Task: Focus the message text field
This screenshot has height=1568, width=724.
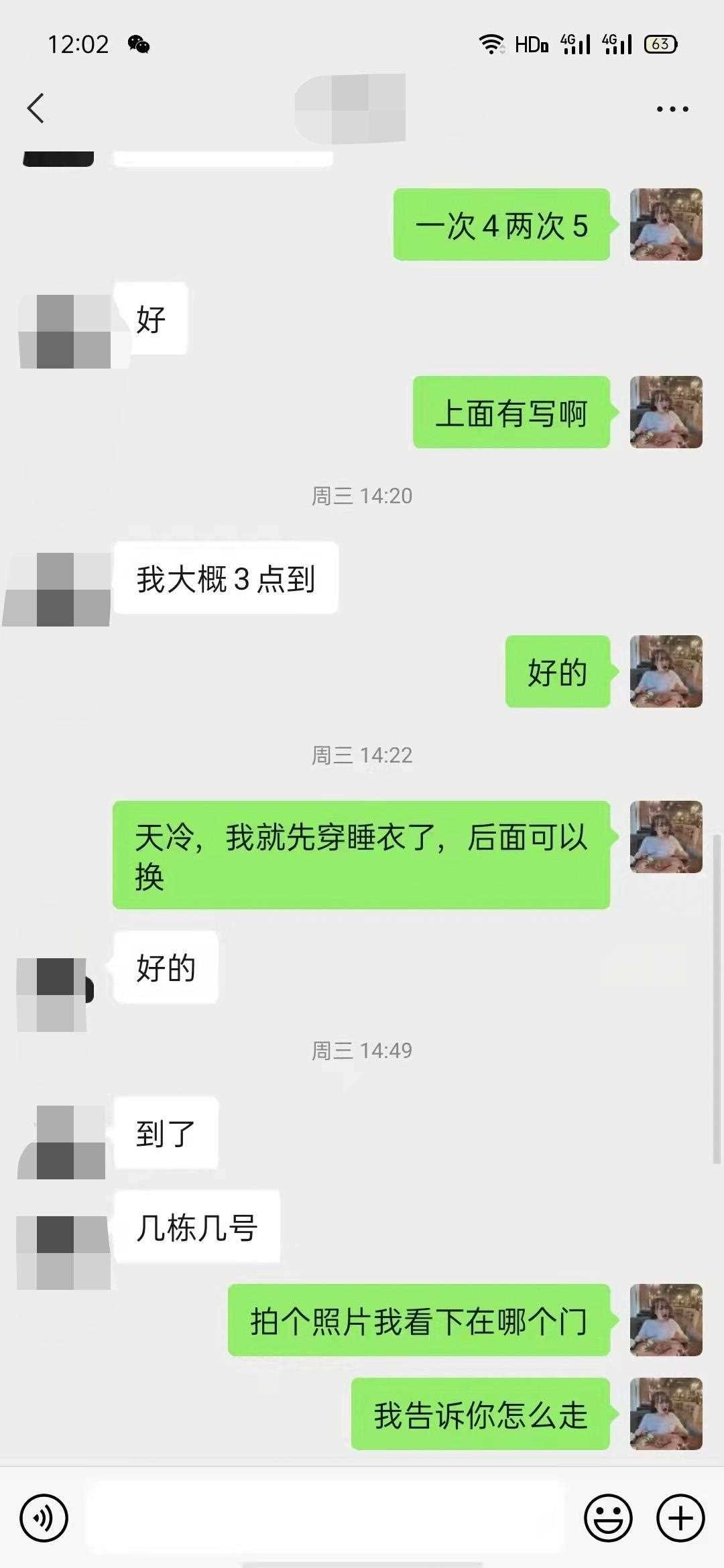Action: 325,1518
